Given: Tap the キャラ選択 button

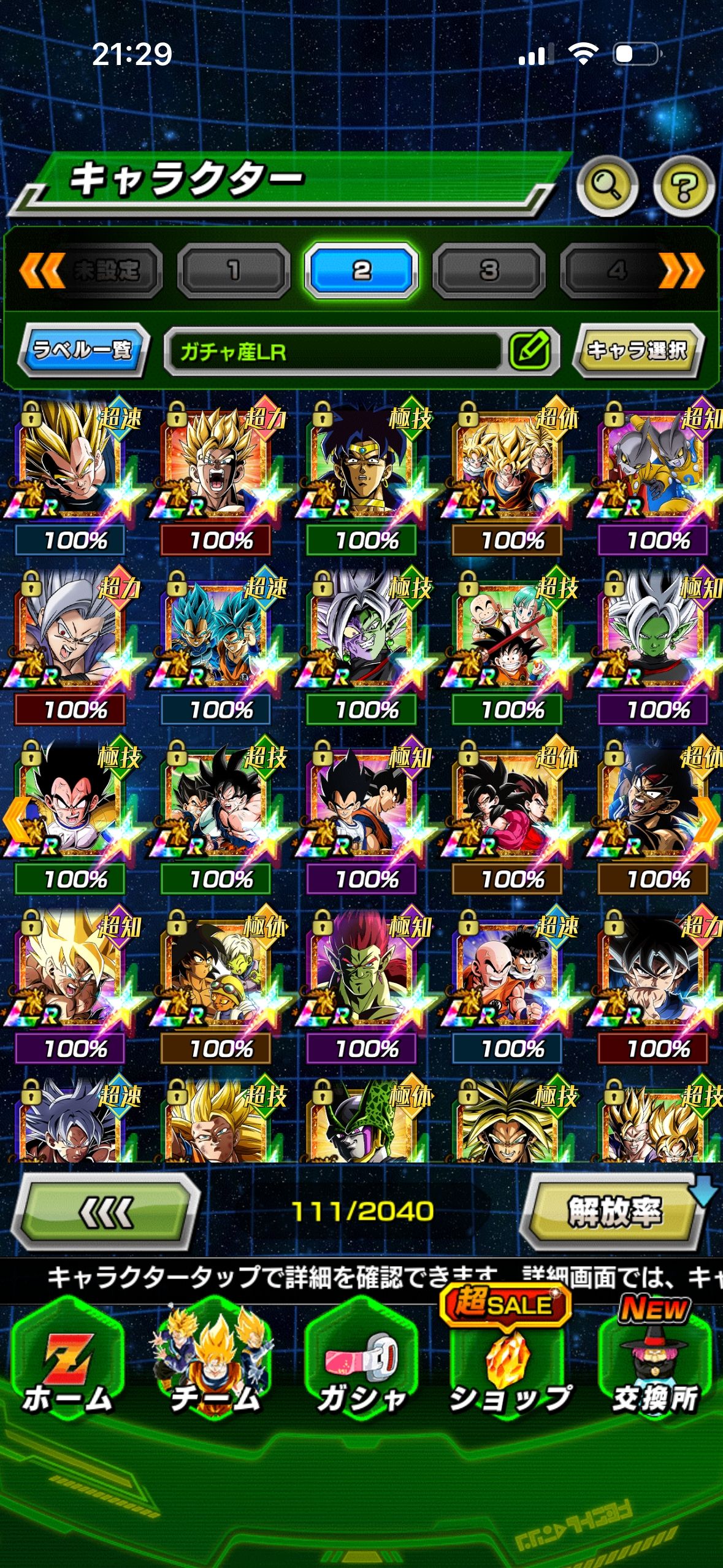Looking at the screenshot, I should tap(637, 350).
